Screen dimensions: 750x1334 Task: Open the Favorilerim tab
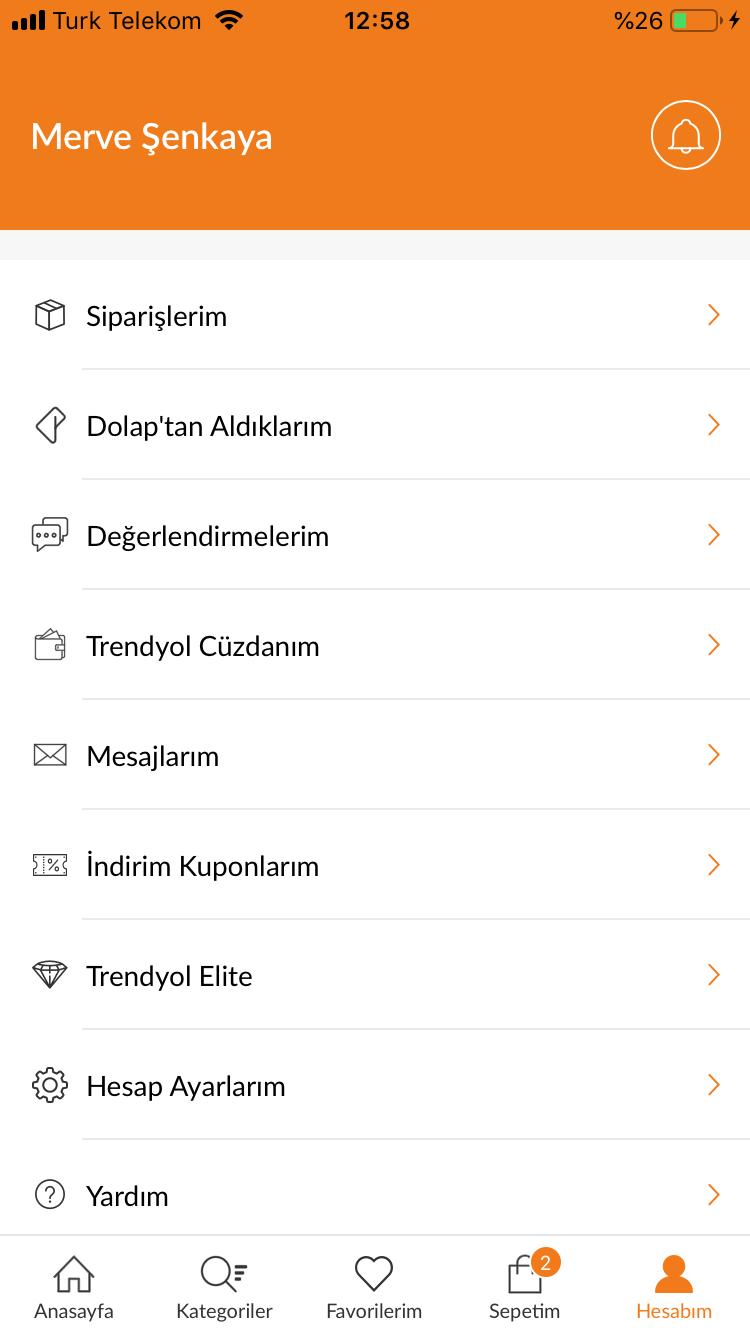(374, 1286)
